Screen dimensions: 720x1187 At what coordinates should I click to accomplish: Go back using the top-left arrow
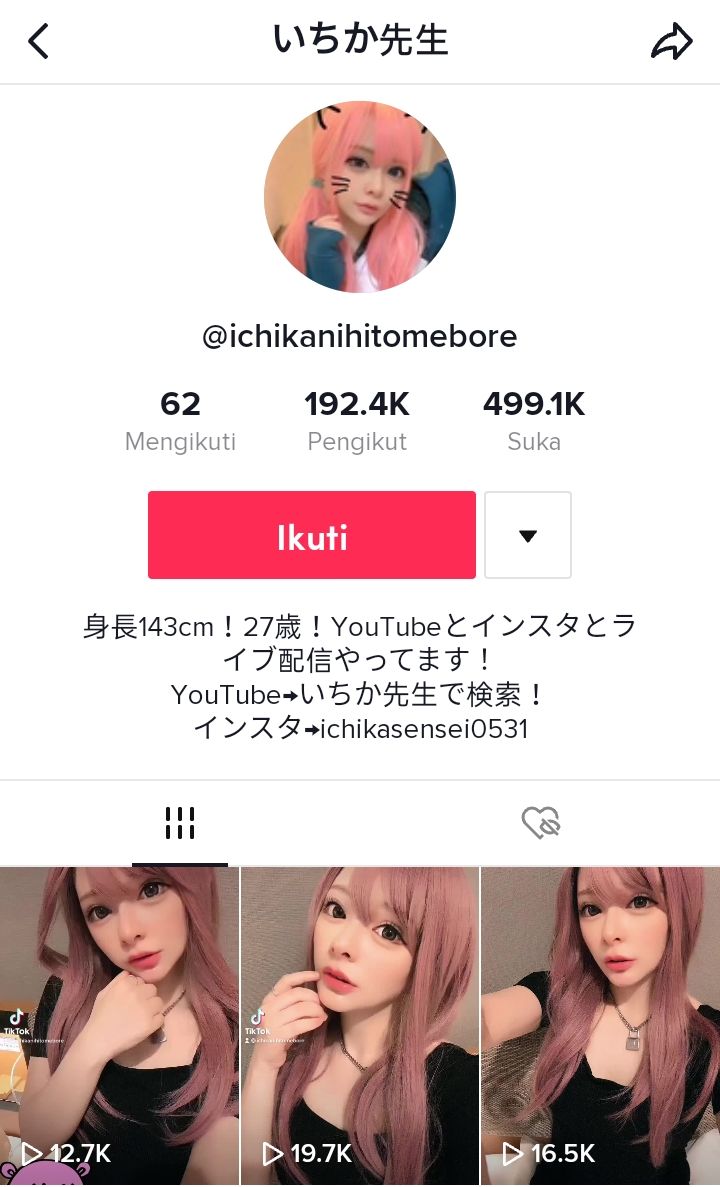(38, 42)
